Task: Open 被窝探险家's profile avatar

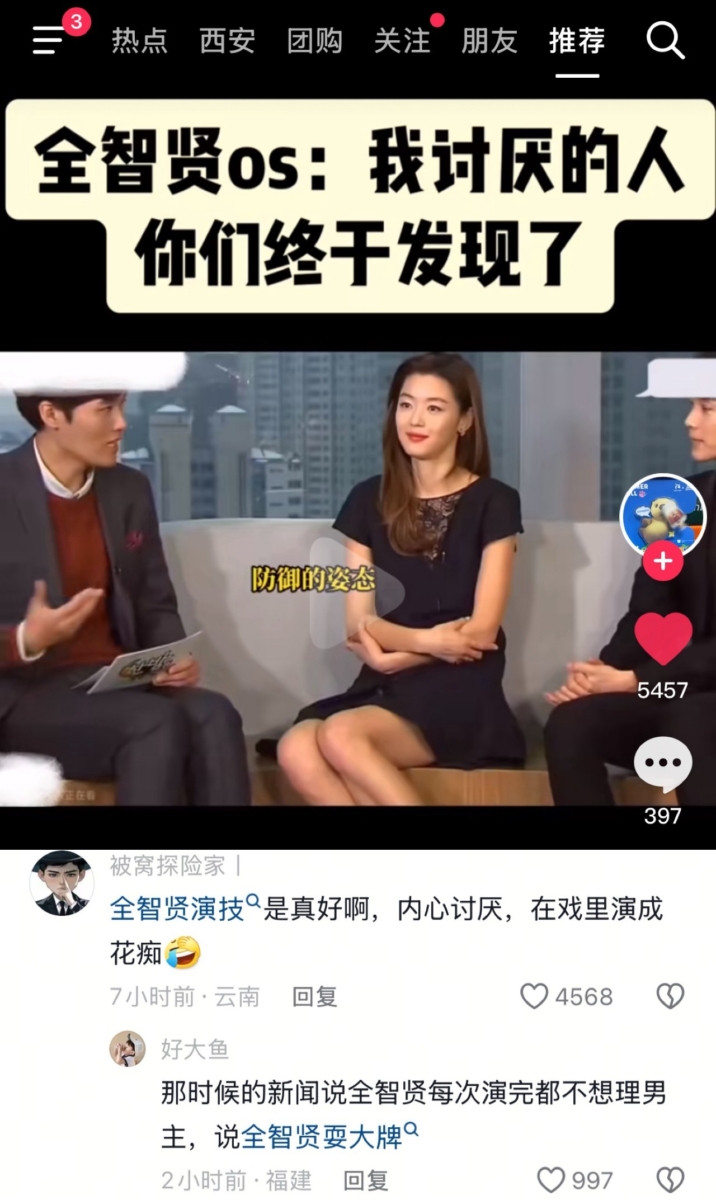Action: [x=62, y=883]
